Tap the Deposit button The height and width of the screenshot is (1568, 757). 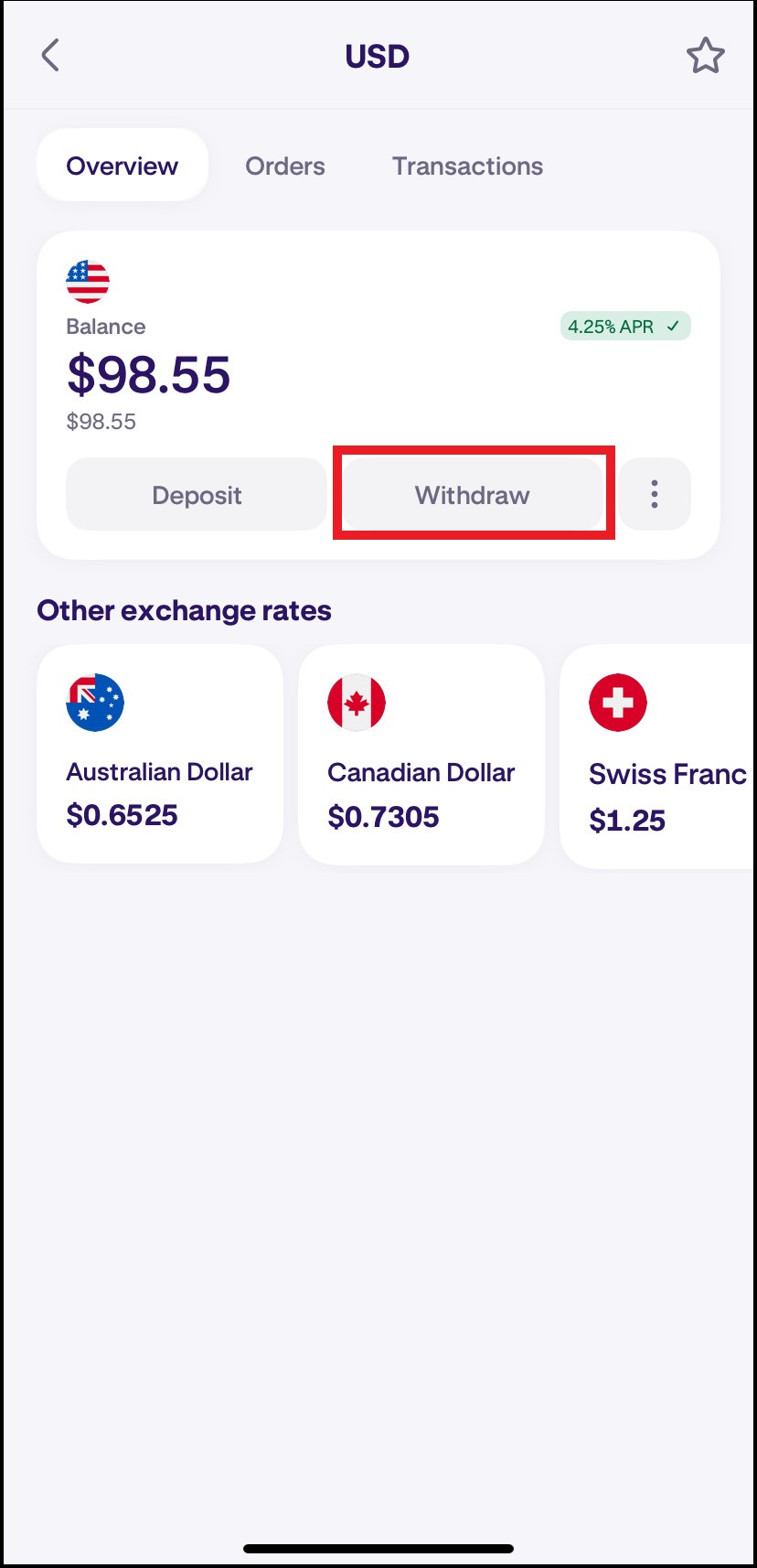(197, 495)
